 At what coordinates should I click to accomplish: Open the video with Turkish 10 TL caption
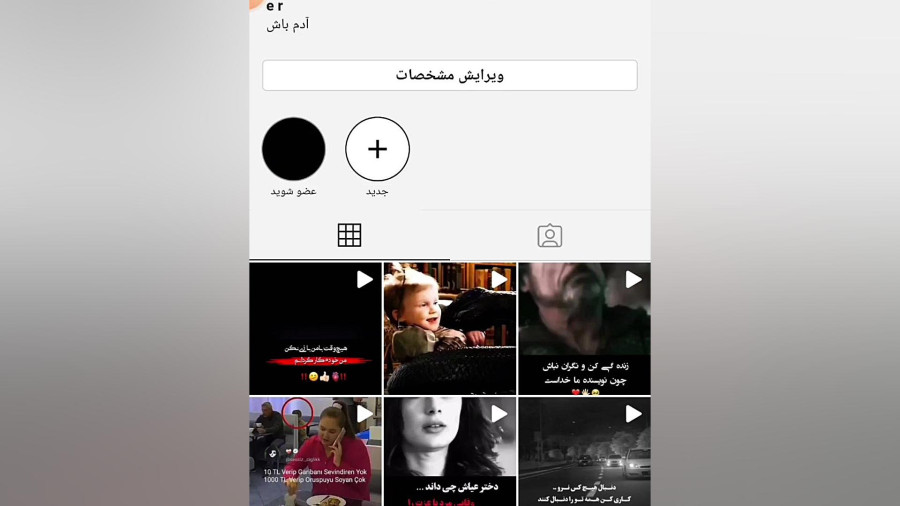click(x=315, y=452)
